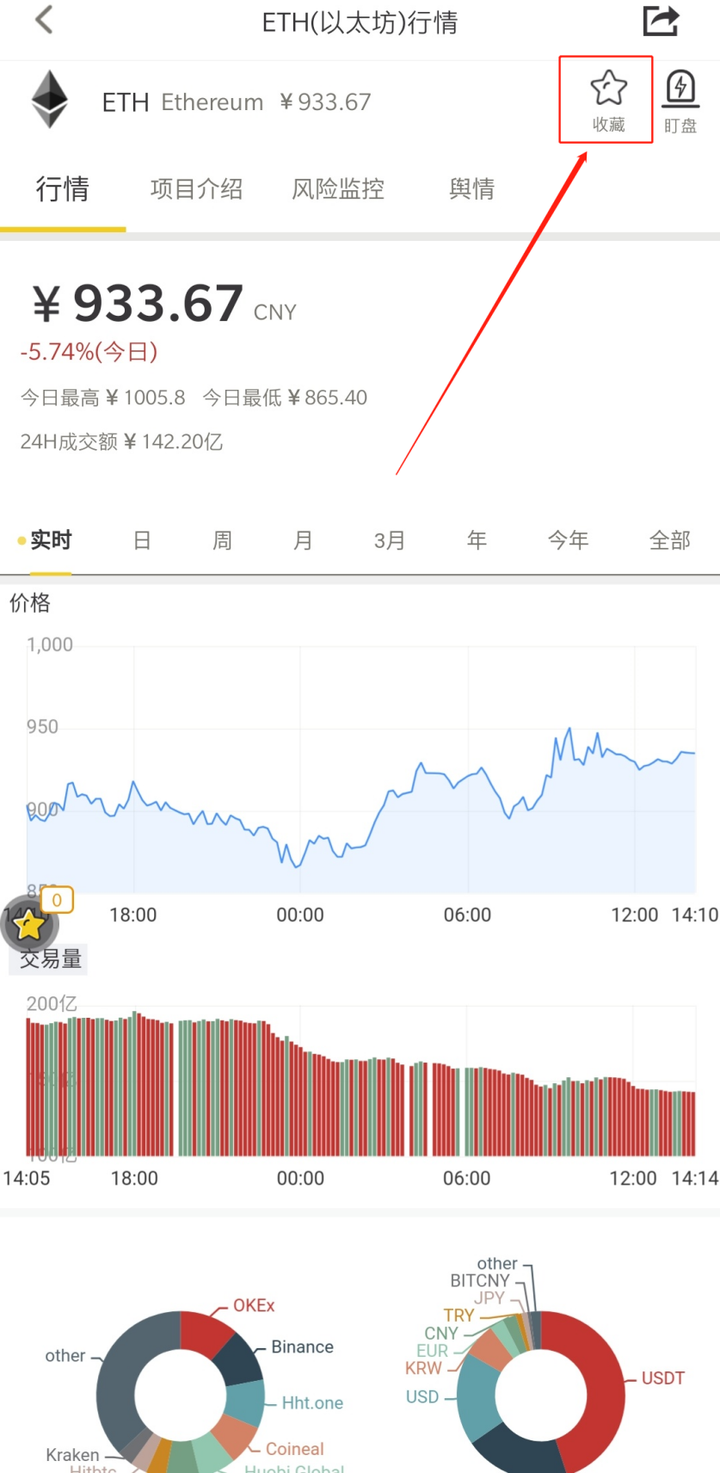
Task: View the 舆情 tab
Action: point(471,188)
